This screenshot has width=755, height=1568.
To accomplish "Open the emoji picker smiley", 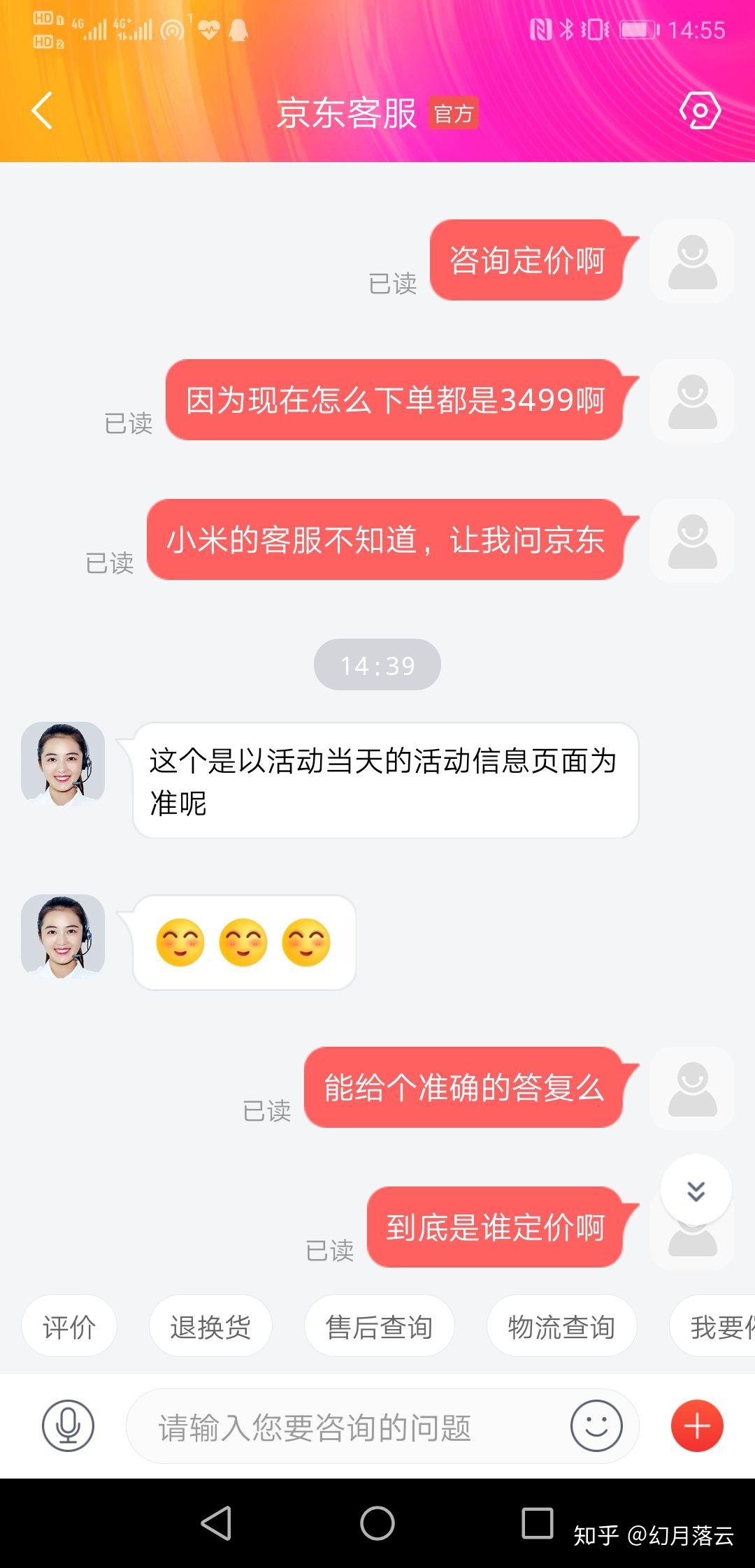I will [596, 1425].
